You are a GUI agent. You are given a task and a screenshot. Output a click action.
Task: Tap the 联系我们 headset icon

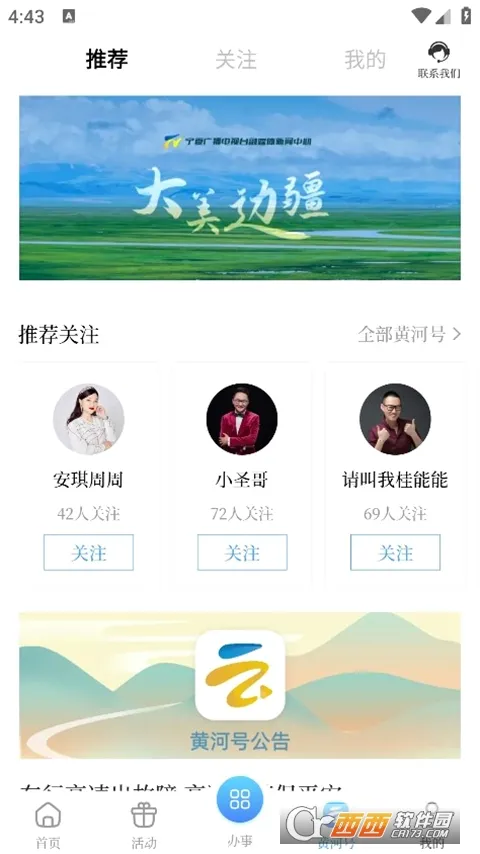tap(439, 53)
